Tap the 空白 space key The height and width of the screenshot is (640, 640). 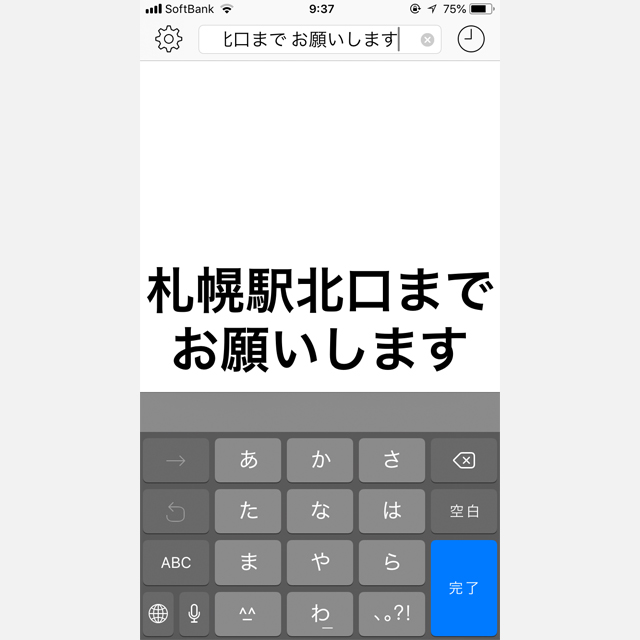pos(464,511)
